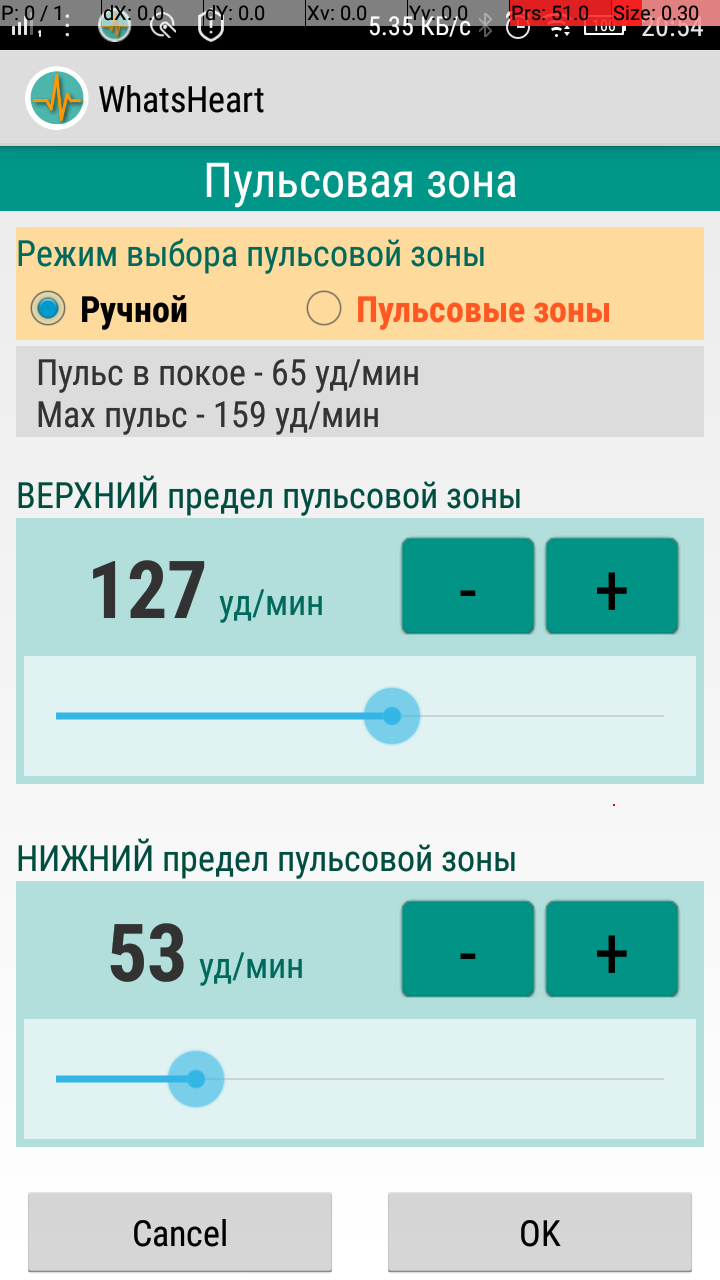
Task: Tap the upper limit slider track
Action: 360,716
